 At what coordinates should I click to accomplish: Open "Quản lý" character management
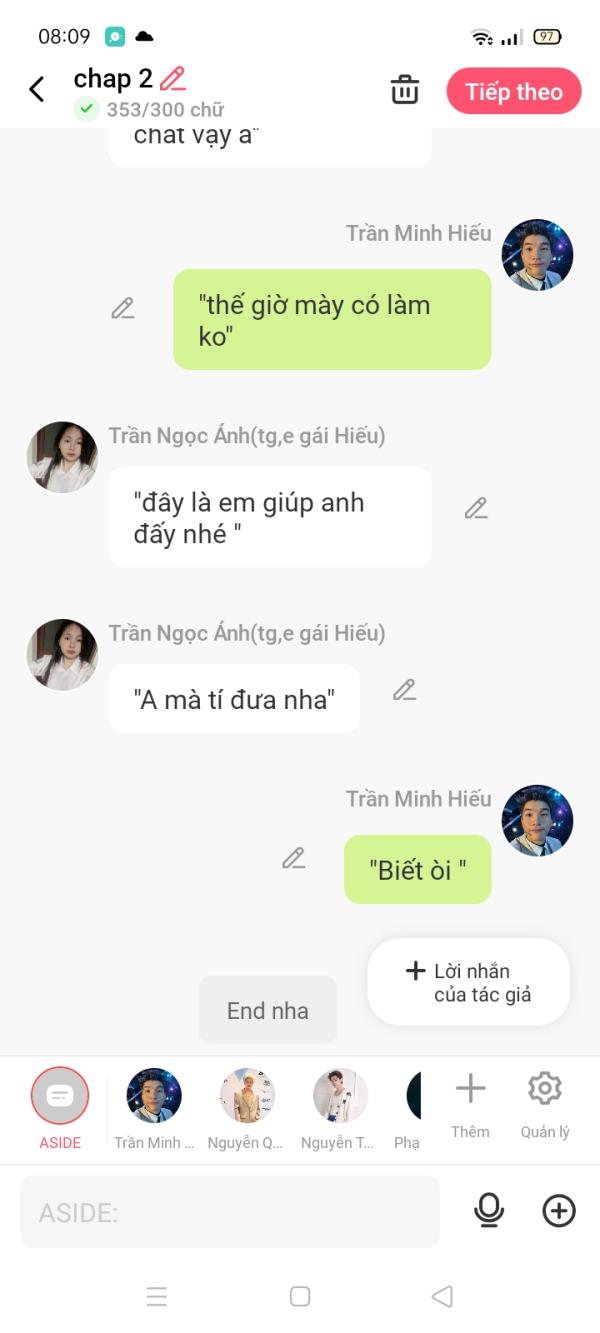click(544, 1100)
